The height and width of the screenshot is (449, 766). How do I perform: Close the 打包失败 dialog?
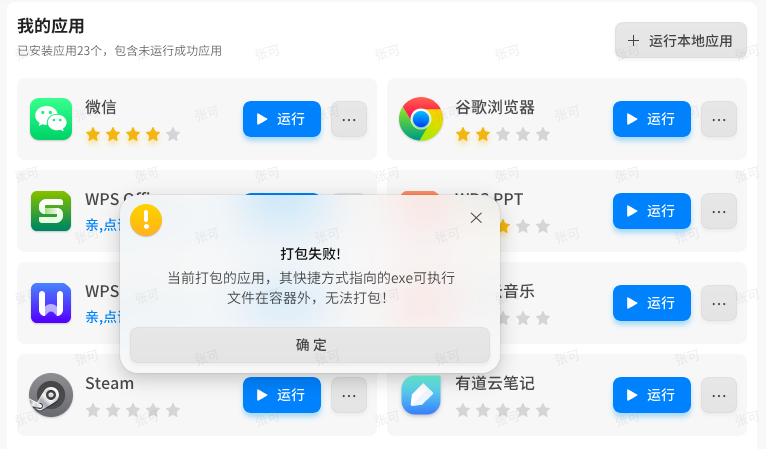(x=476, y=218)
